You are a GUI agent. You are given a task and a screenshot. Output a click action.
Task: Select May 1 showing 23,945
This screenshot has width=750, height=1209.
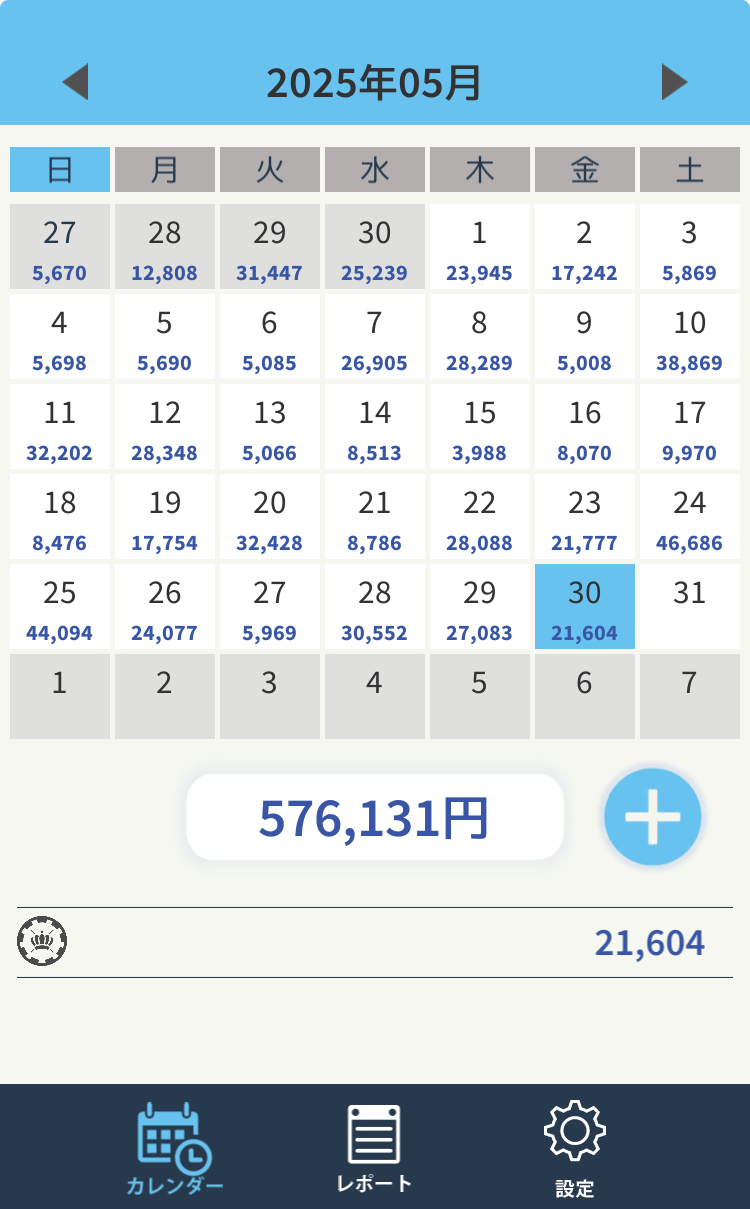coord(480,247)
